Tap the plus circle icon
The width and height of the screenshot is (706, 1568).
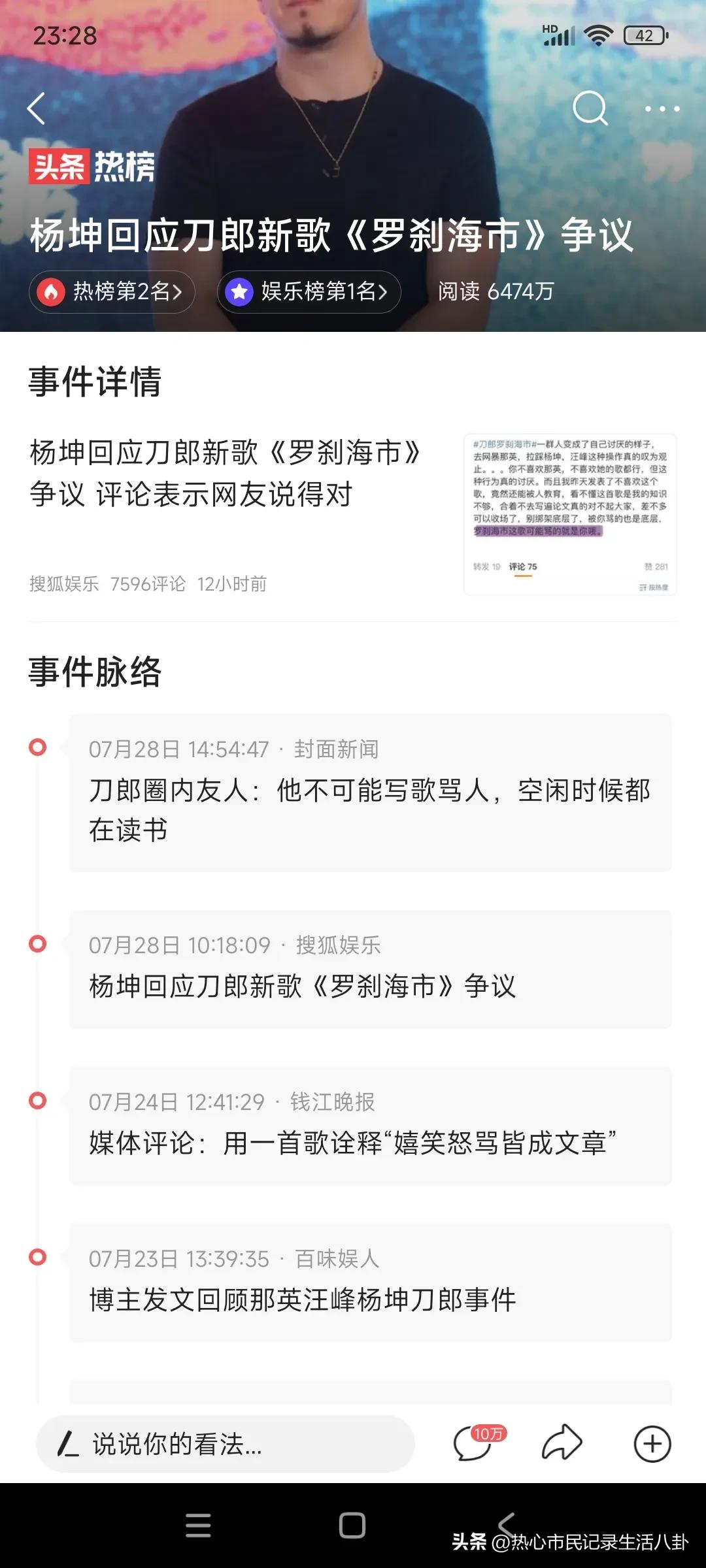pyautogui.click(x=652, y=1444)
